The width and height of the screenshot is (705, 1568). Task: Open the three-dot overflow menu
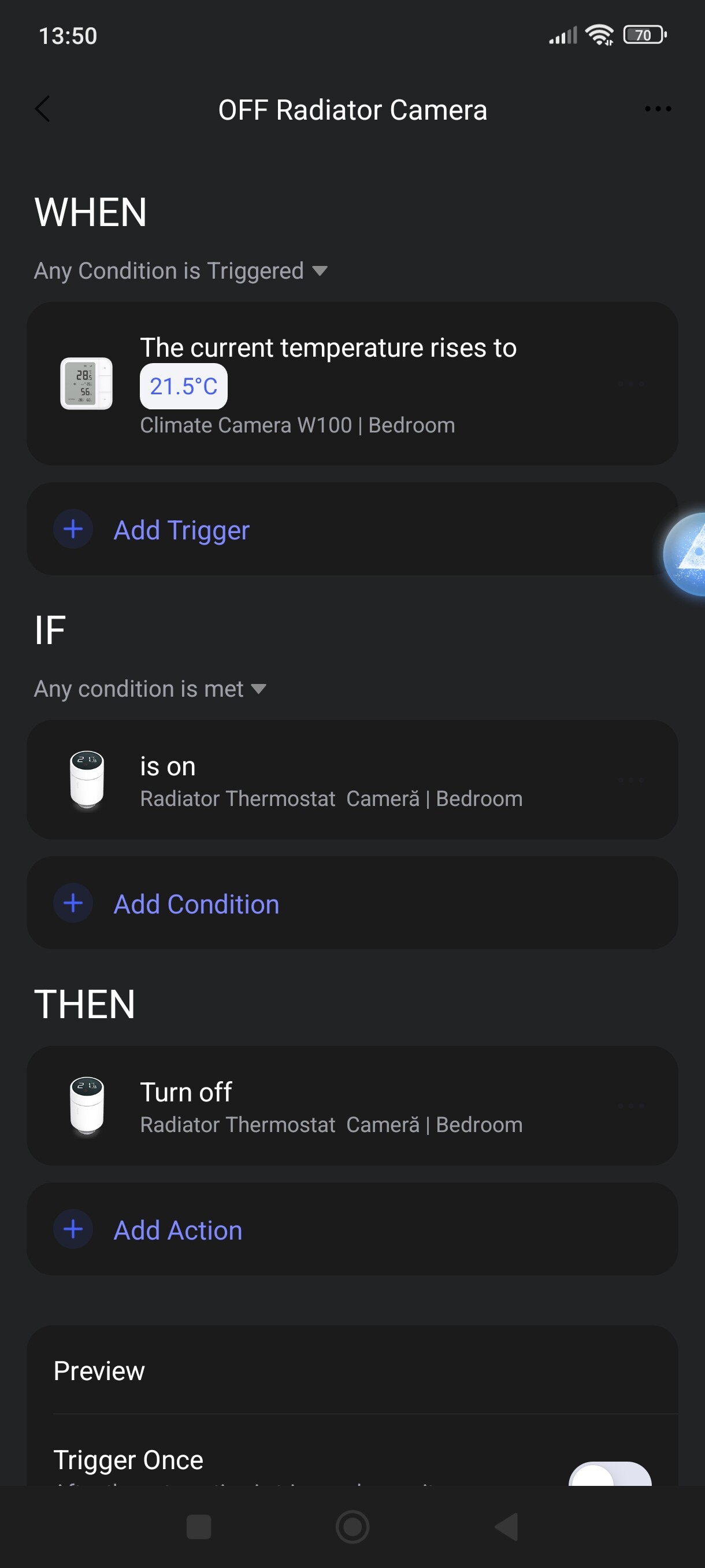(x=658, y=110)
